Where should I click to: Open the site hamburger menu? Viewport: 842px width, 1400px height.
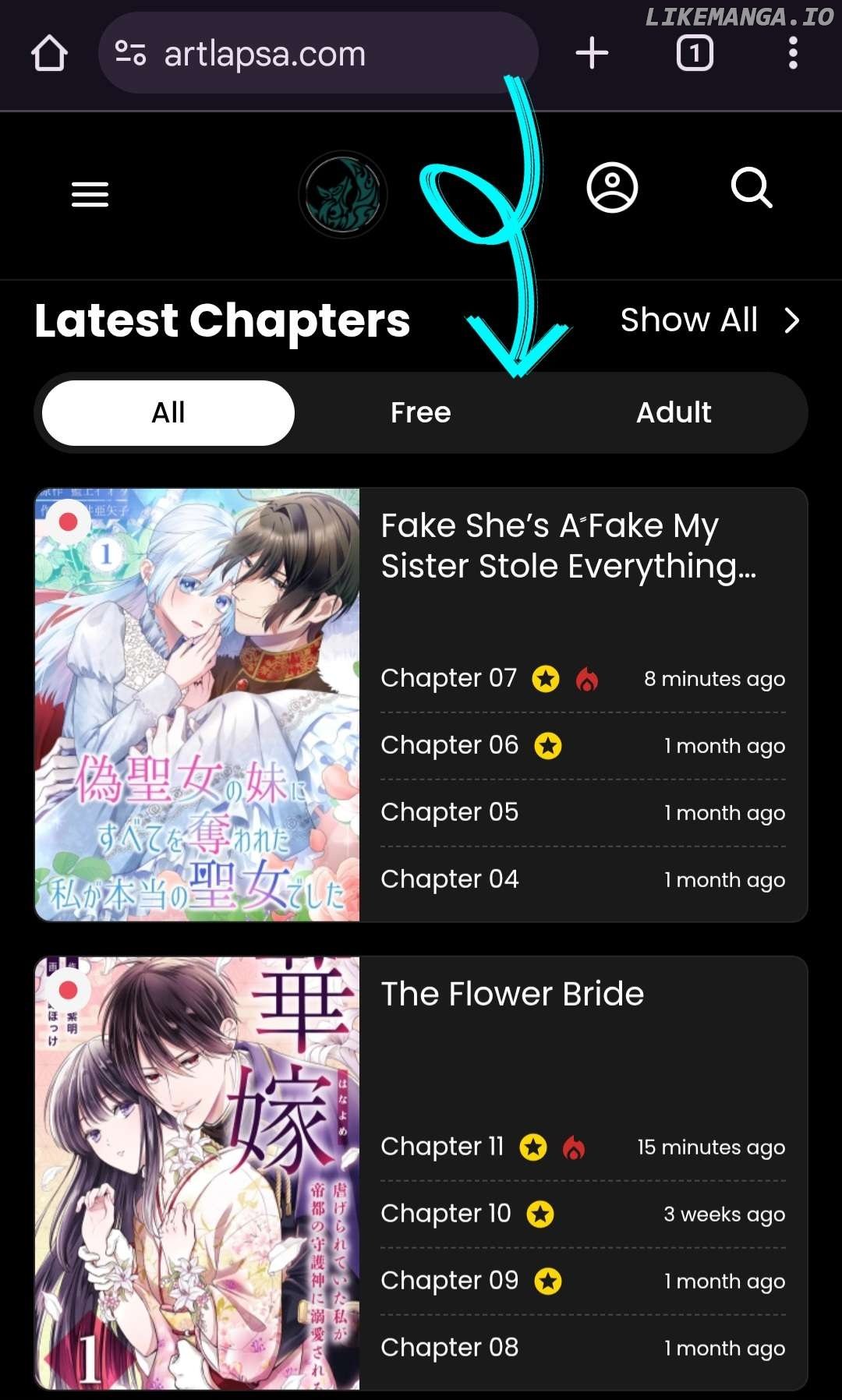(x=90, y=194)
